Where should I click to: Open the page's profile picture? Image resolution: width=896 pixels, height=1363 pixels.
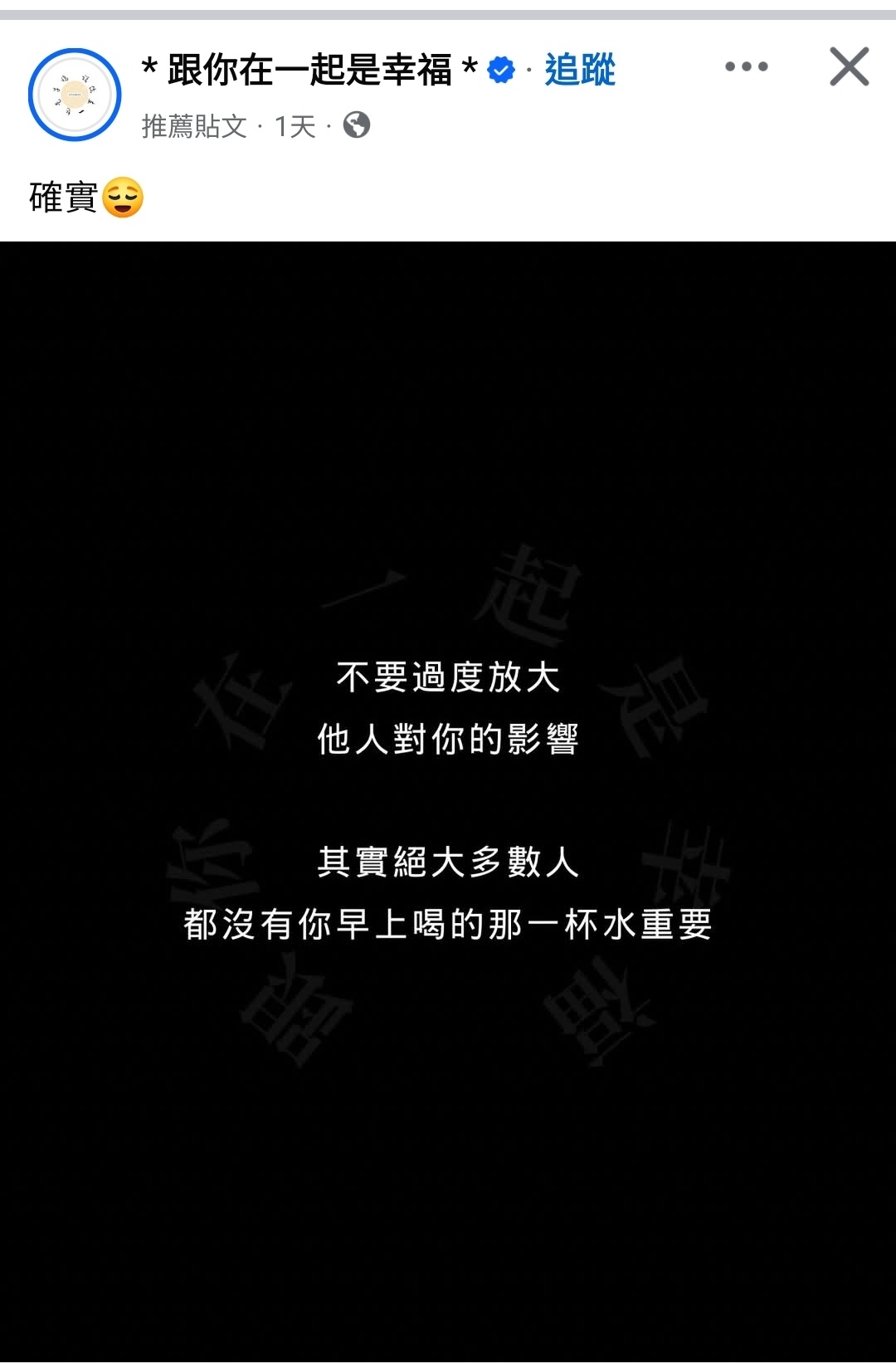pyautogui.click(x=75, y=95)
